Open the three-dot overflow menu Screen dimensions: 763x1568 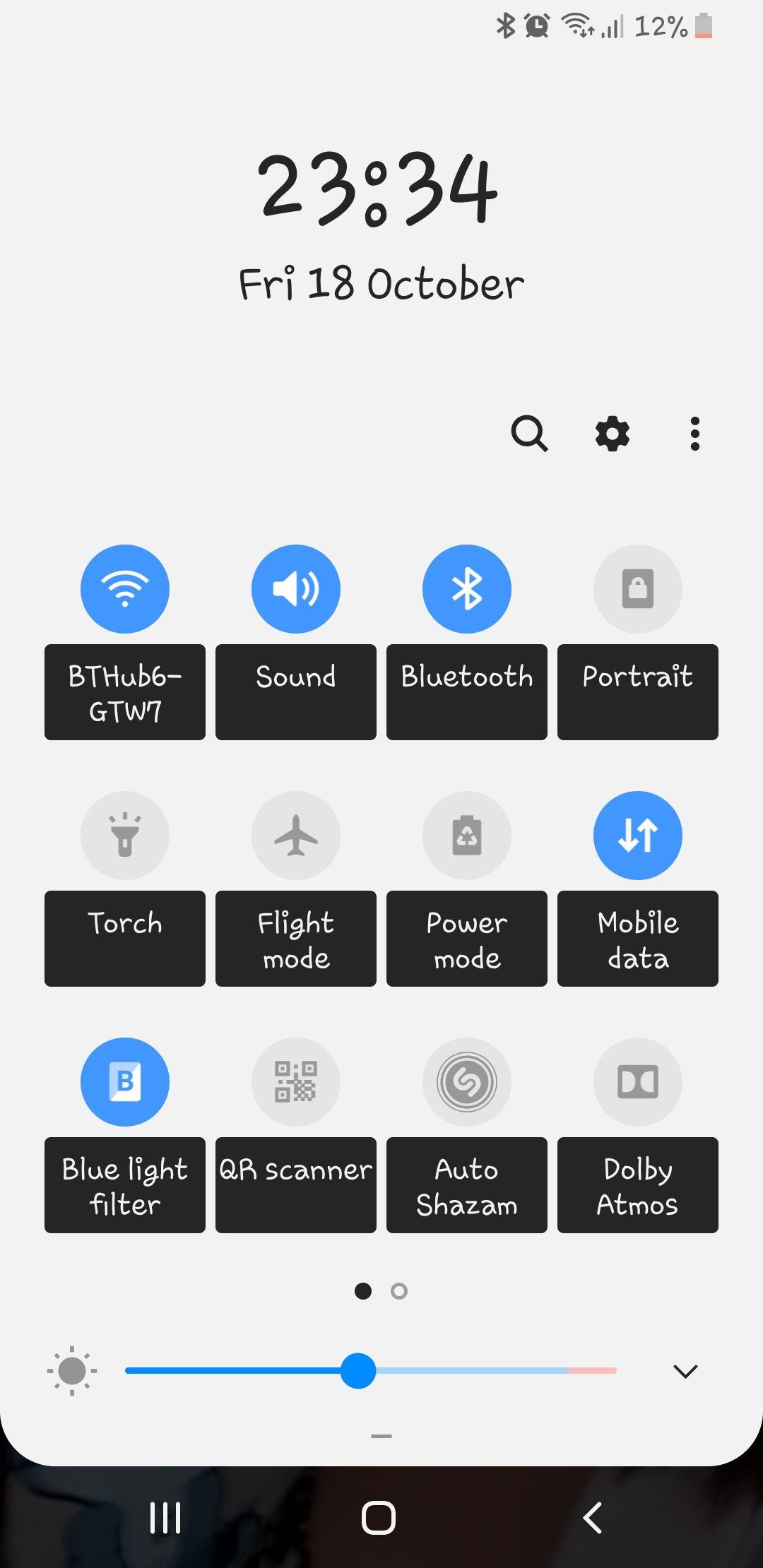pos(694,434)
